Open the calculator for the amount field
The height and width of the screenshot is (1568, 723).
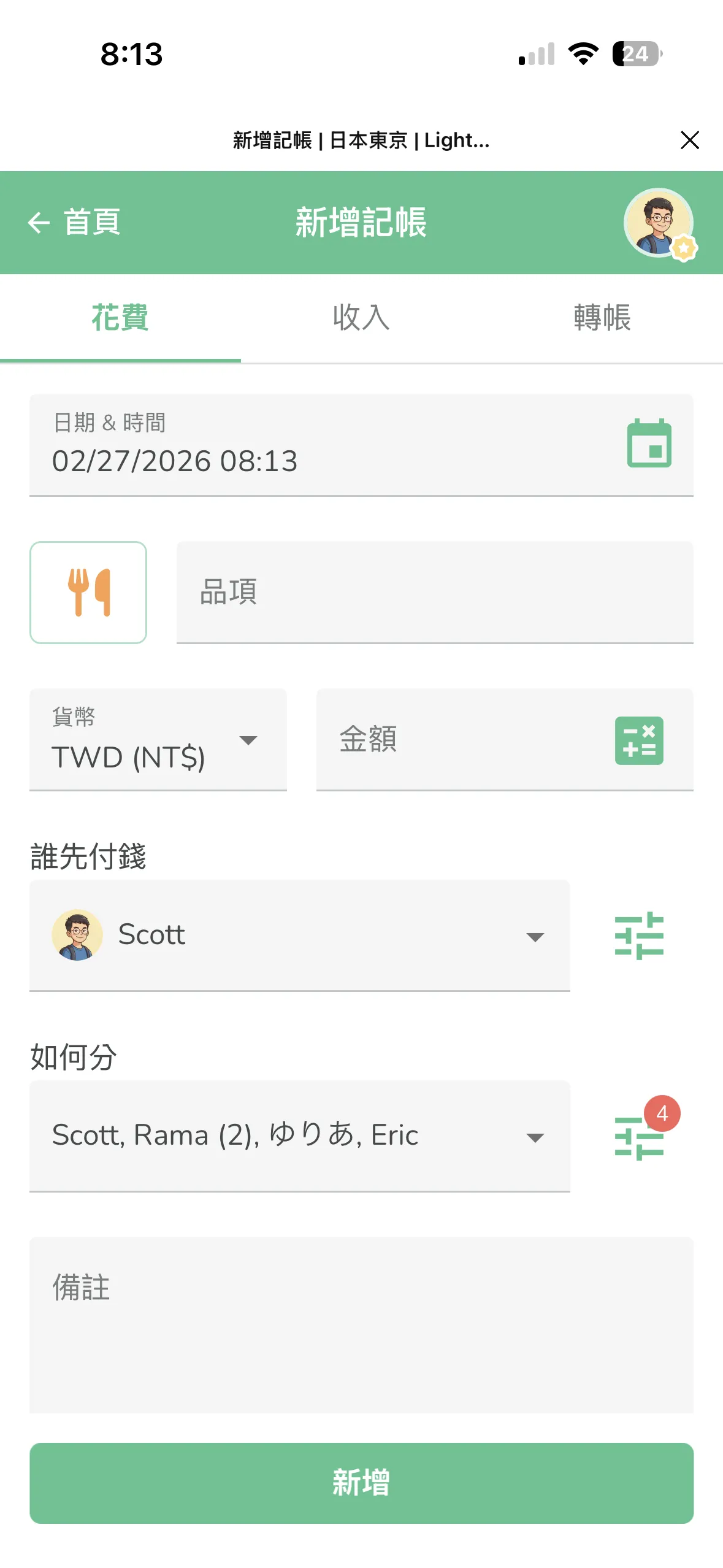(638, 741)
